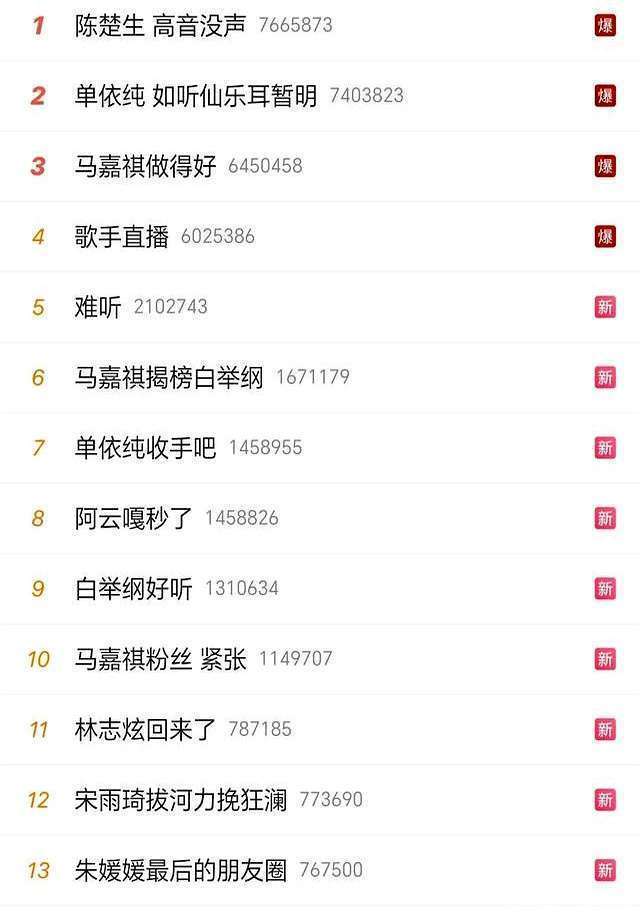640x921 pixels.
Task: Open the topic 单依纯 如听仙乐耳暂明
Action: click(196, 96)
